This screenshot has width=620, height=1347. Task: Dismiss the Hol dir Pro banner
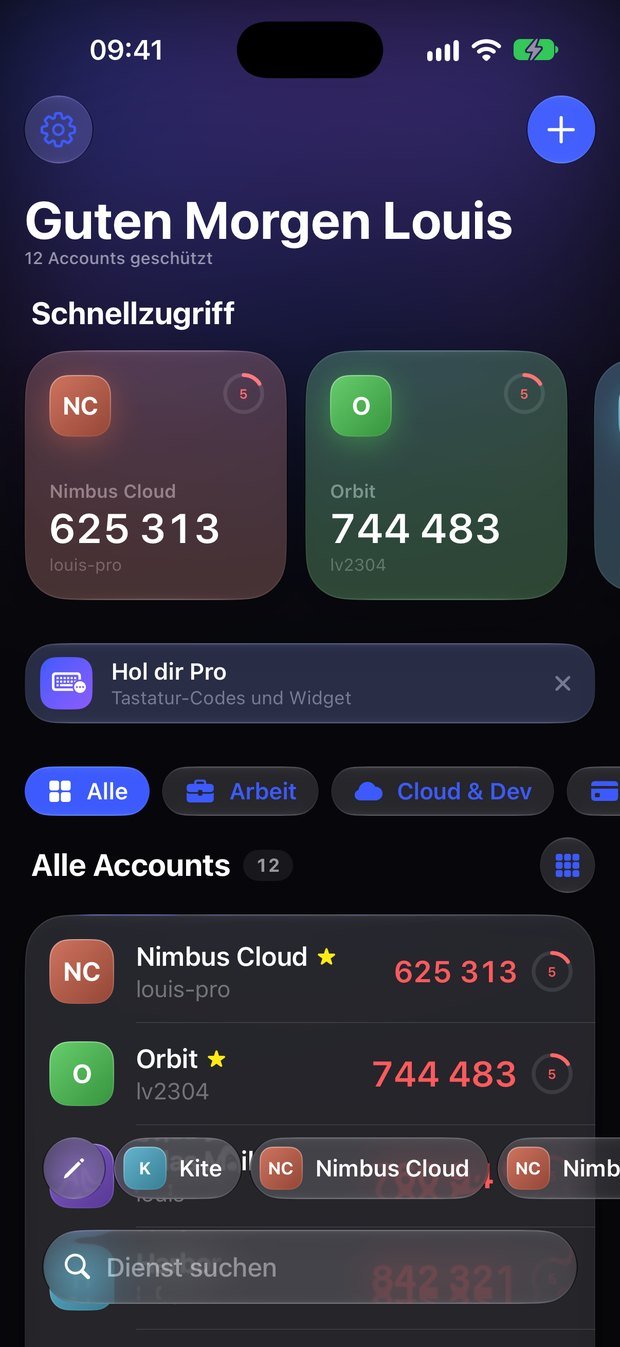[563, 683]
